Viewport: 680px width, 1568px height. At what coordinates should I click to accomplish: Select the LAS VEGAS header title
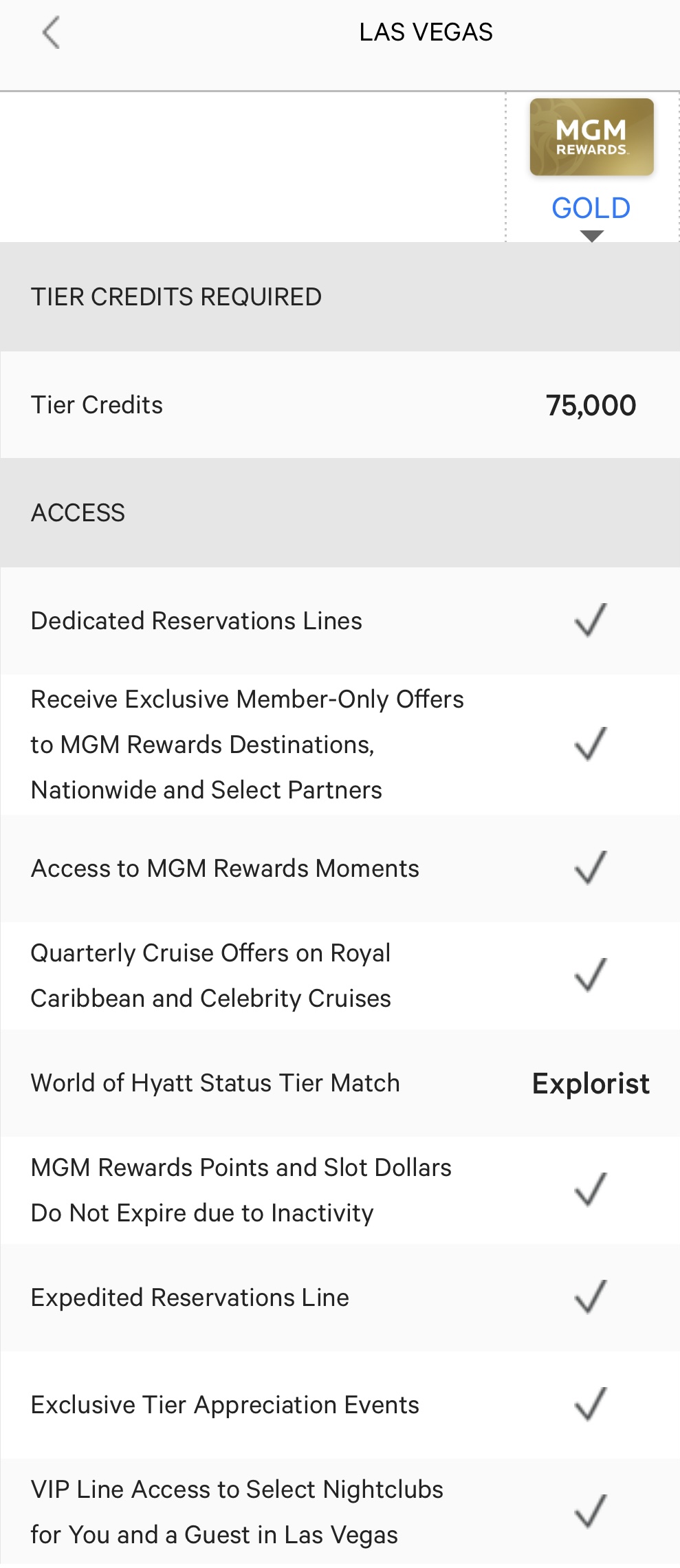[426, 32]
